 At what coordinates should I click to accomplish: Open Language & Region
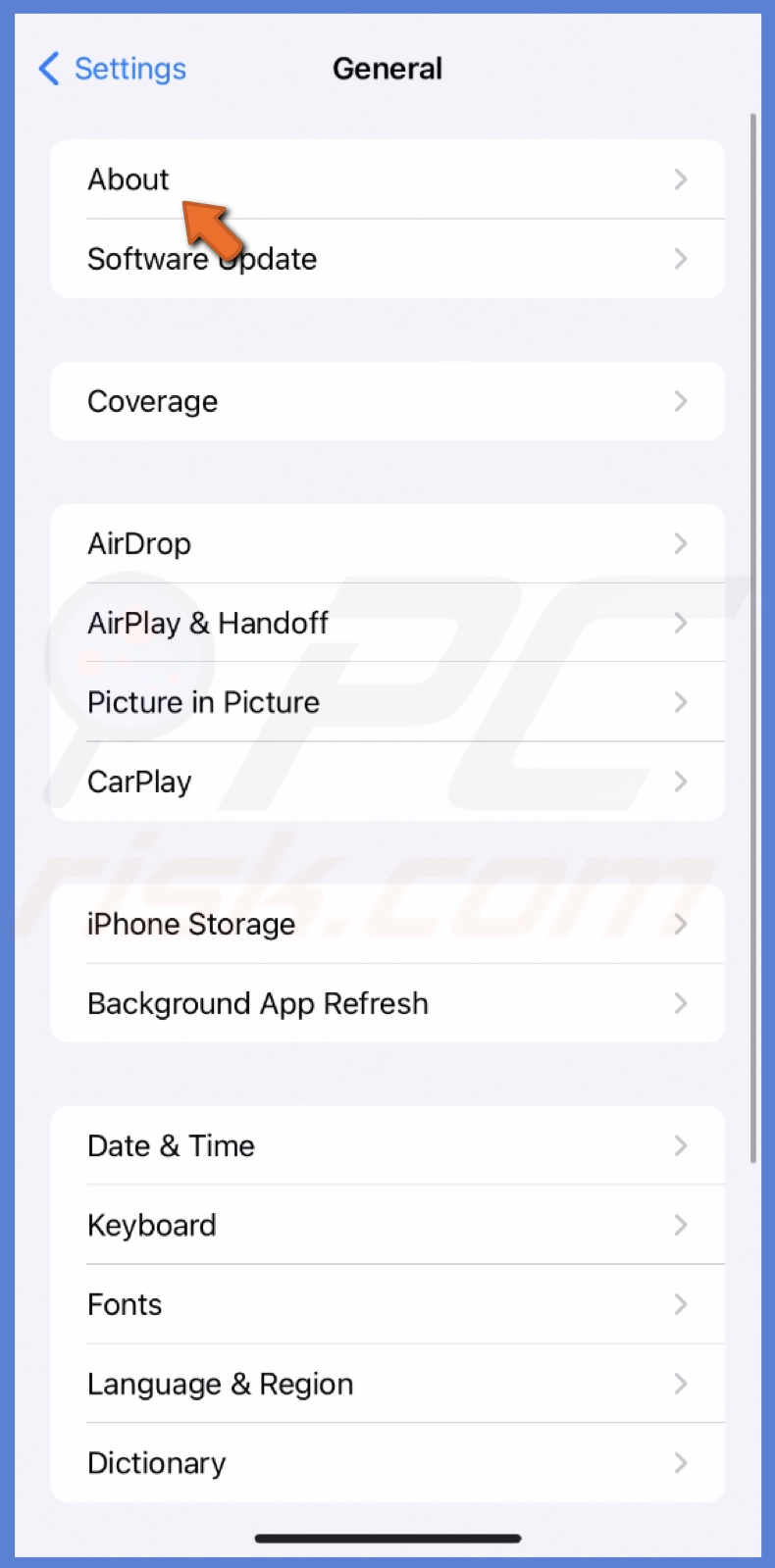pos(387,1384)
